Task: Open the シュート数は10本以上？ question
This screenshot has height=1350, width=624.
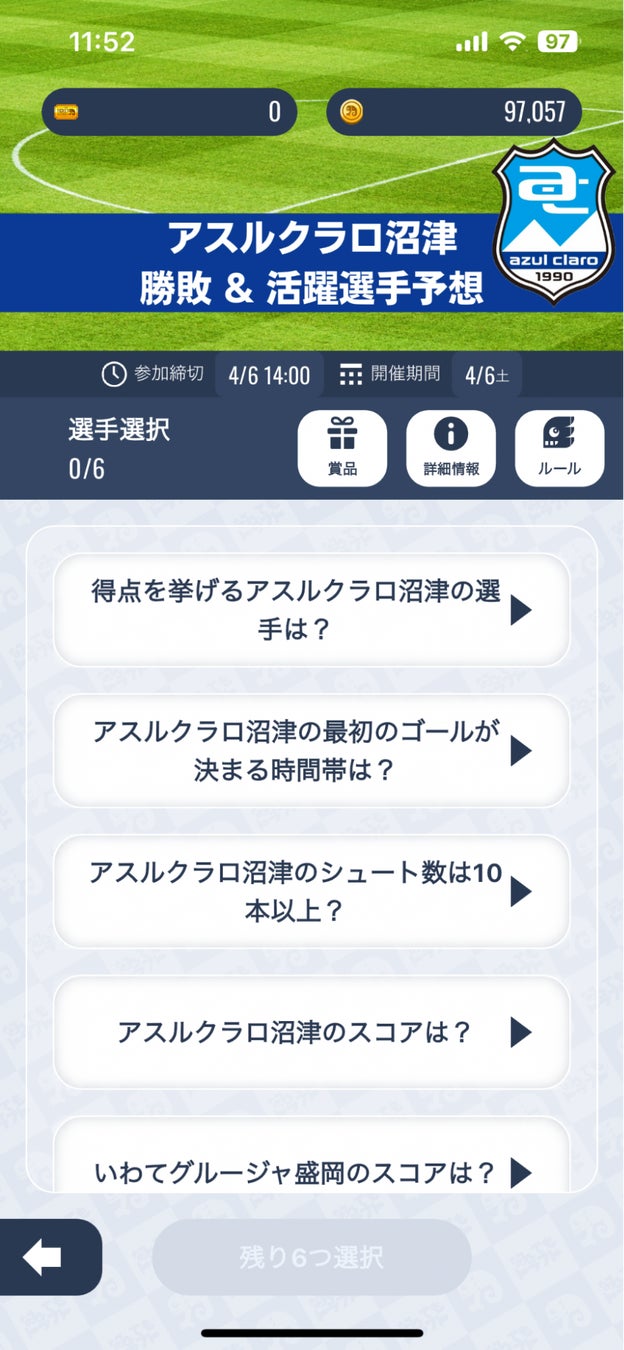Action: click(x=311, y=891)
